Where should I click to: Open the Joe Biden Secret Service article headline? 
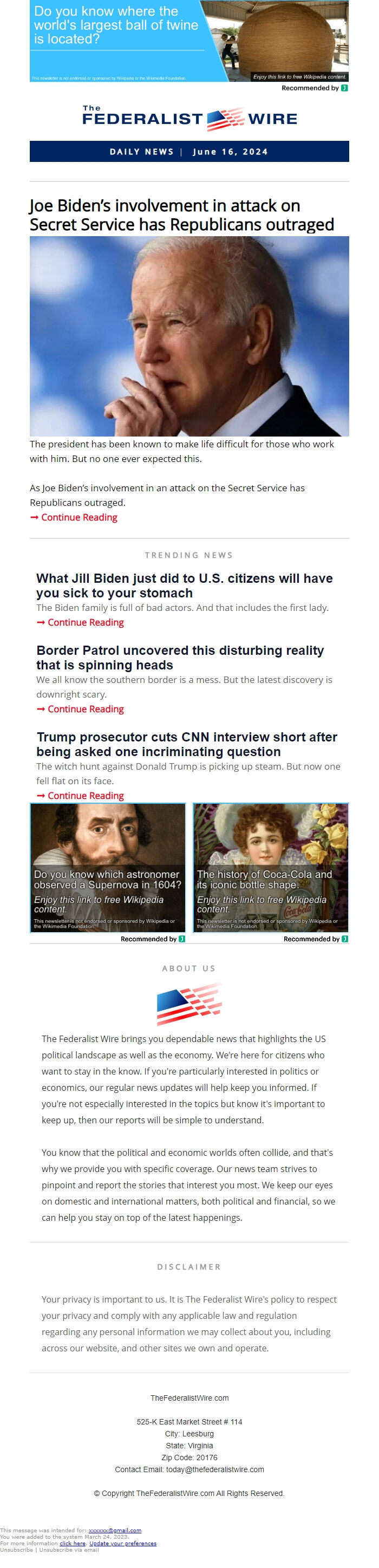pos(181,215)
